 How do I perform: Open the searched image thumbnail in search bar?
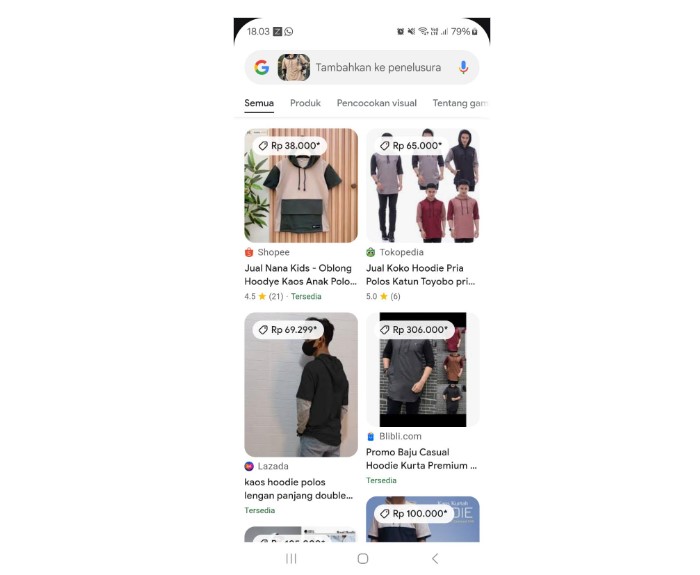coord(294,68)
